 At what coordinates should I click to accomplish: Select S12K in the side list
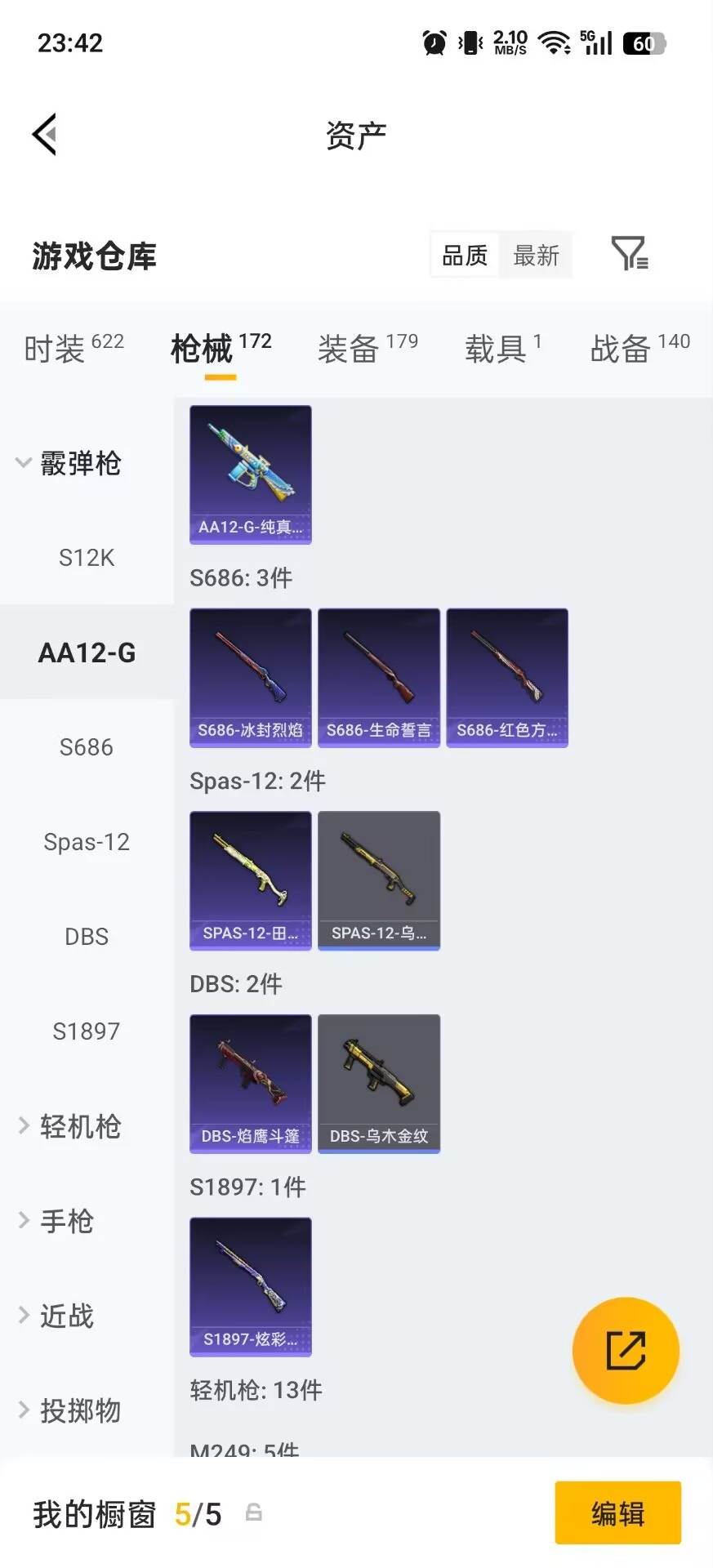pyautogui.click(x=87, y=558)
